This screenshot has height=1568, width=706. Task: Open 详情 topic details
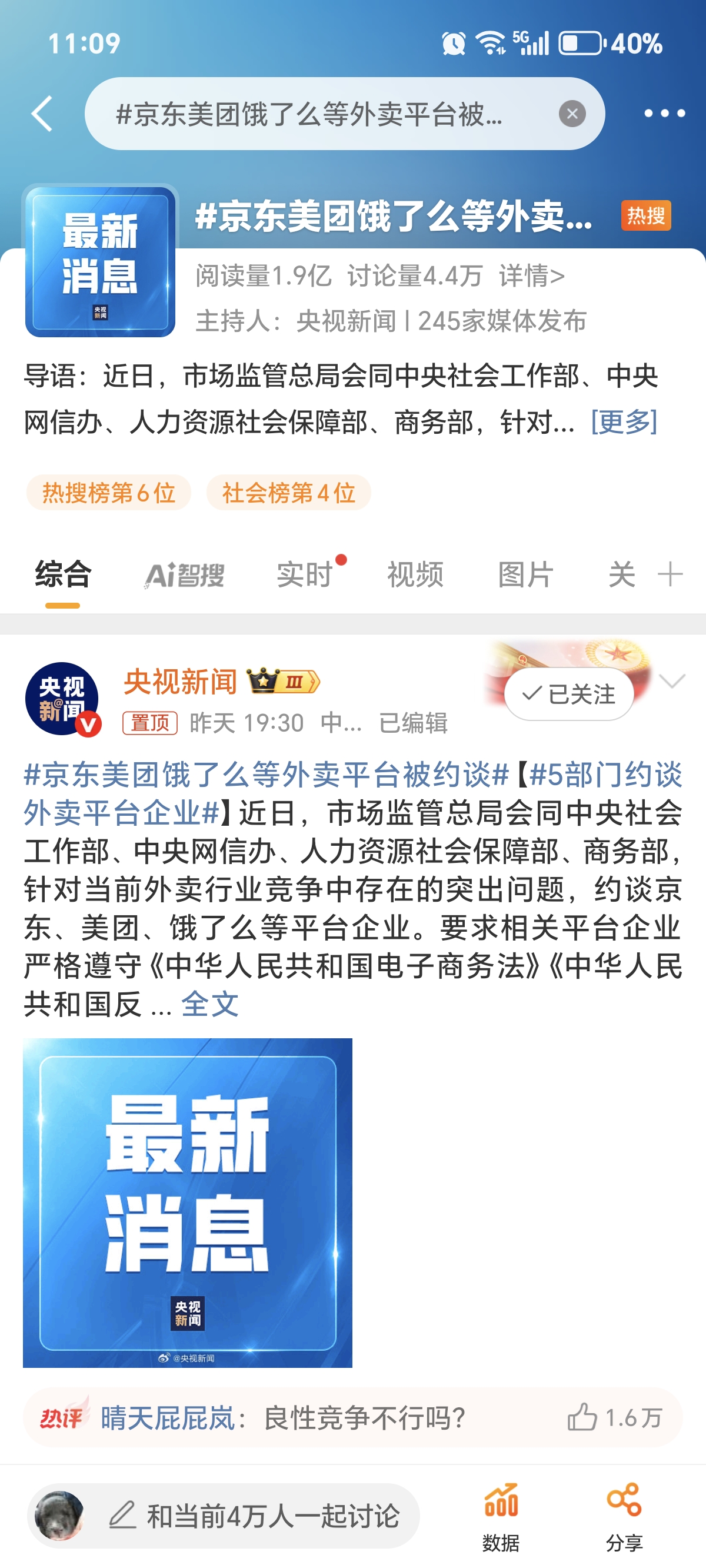point(531,275)
